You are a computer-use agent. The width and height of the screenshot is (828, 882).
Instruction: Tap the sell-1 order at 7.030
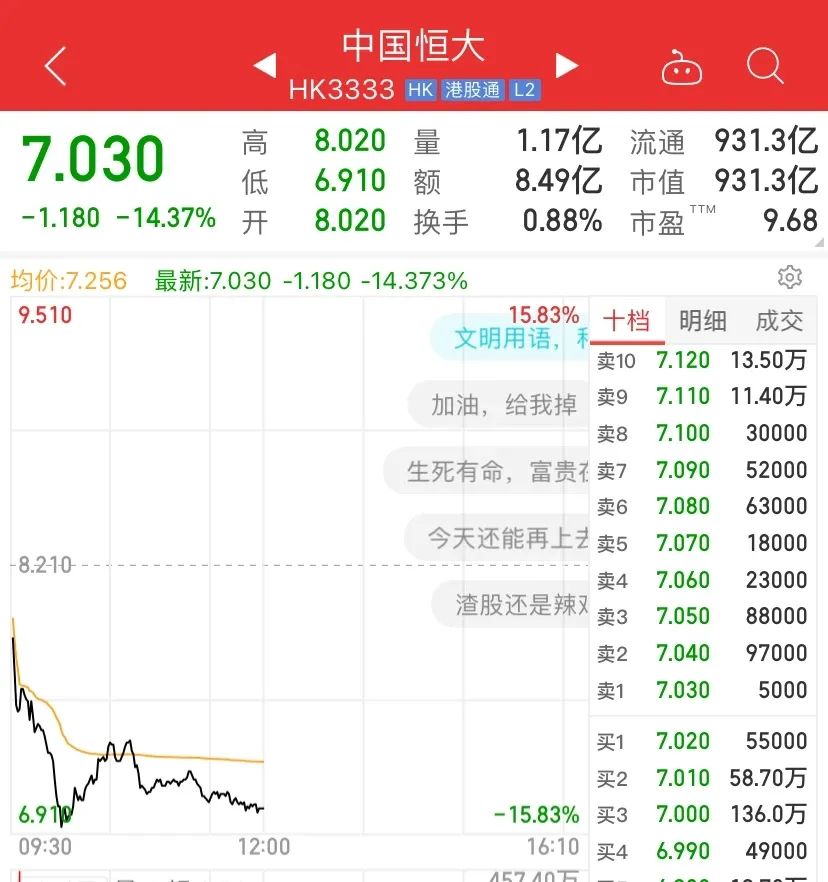[703, 690]
